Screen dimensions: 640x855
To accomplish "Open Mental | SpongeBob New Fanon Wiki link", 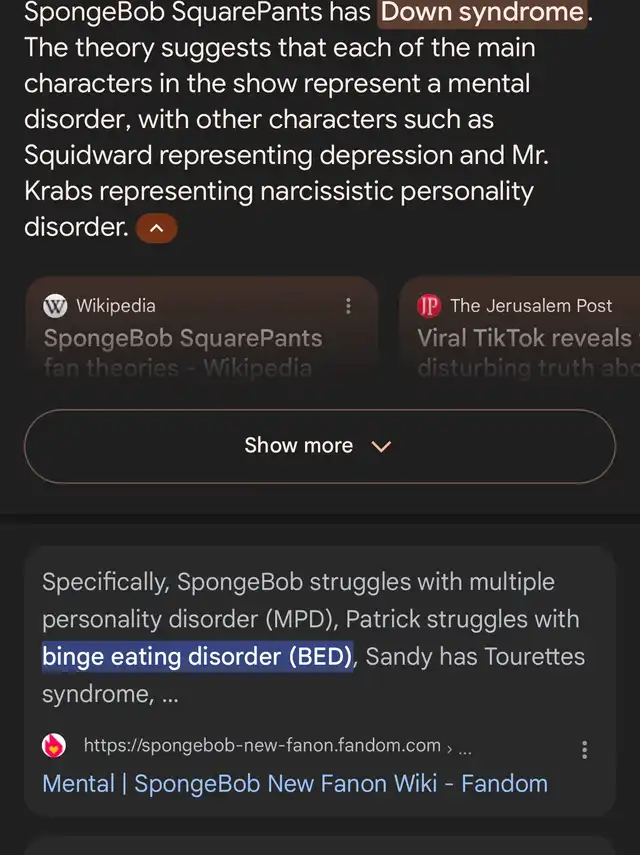I will (x=295, y=783).
